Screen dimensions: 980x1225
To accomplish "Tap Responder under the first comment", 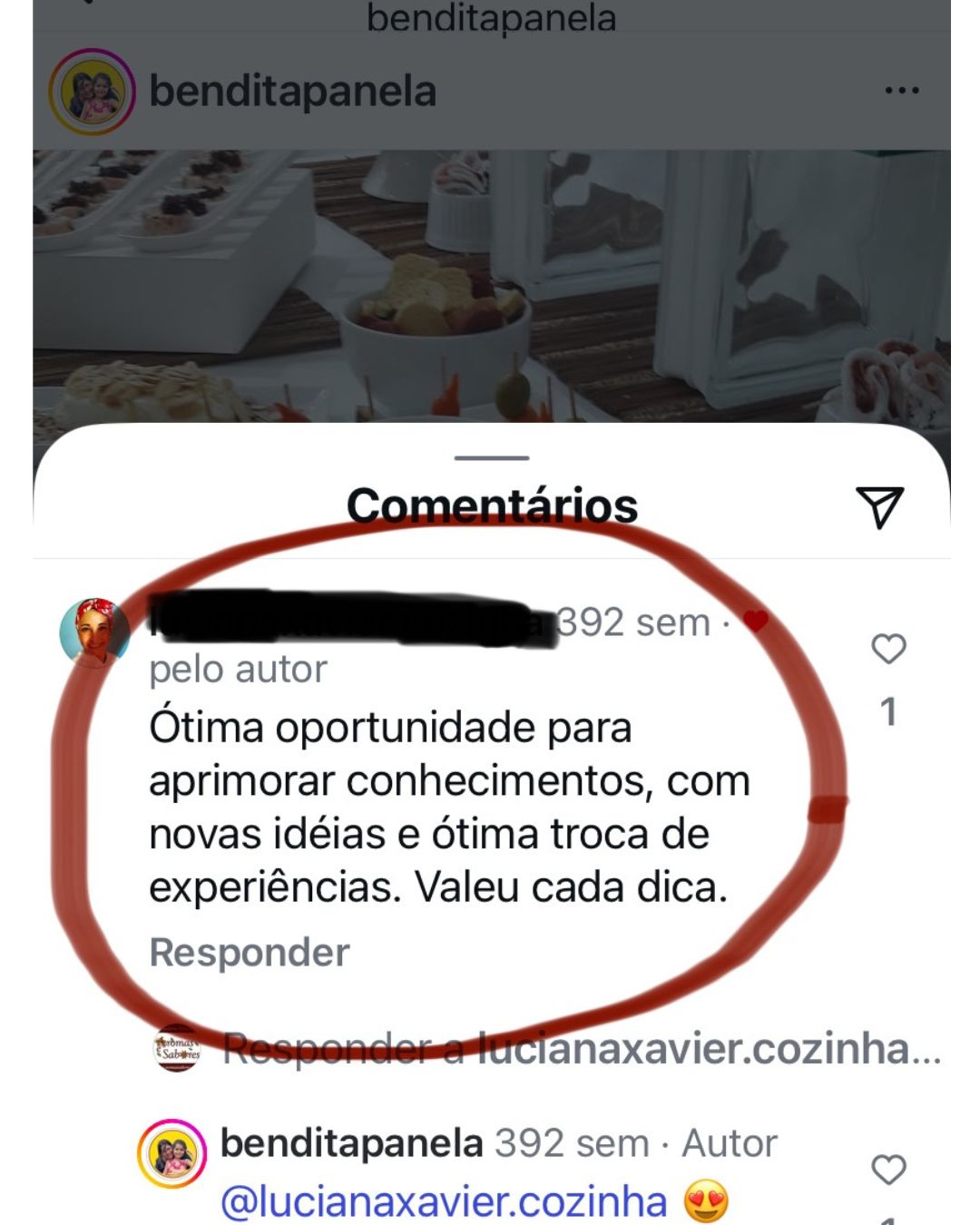I will (x=249, y=953).
